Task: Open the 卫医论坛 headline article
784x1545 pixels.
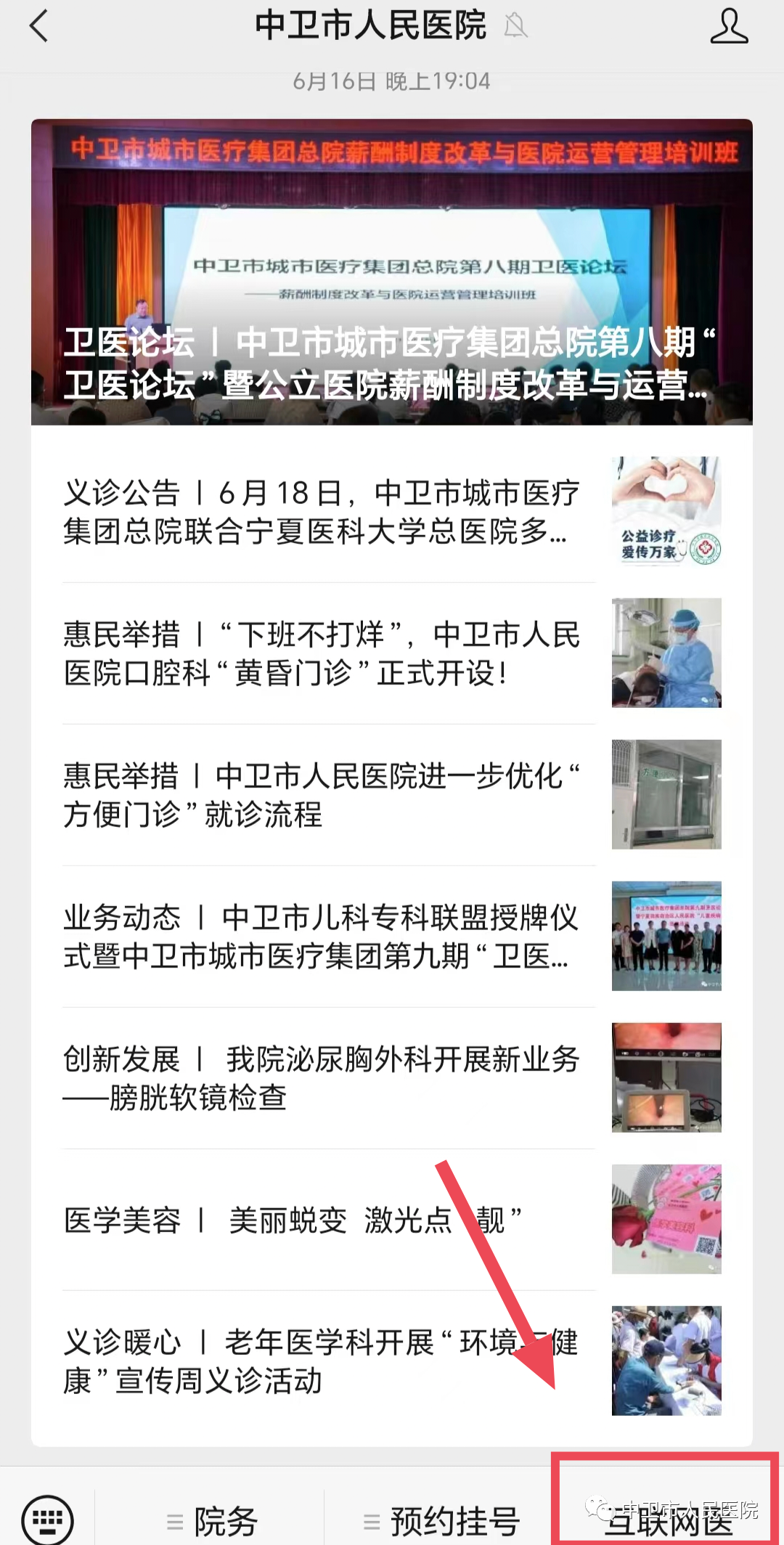Action: point(391,272)
